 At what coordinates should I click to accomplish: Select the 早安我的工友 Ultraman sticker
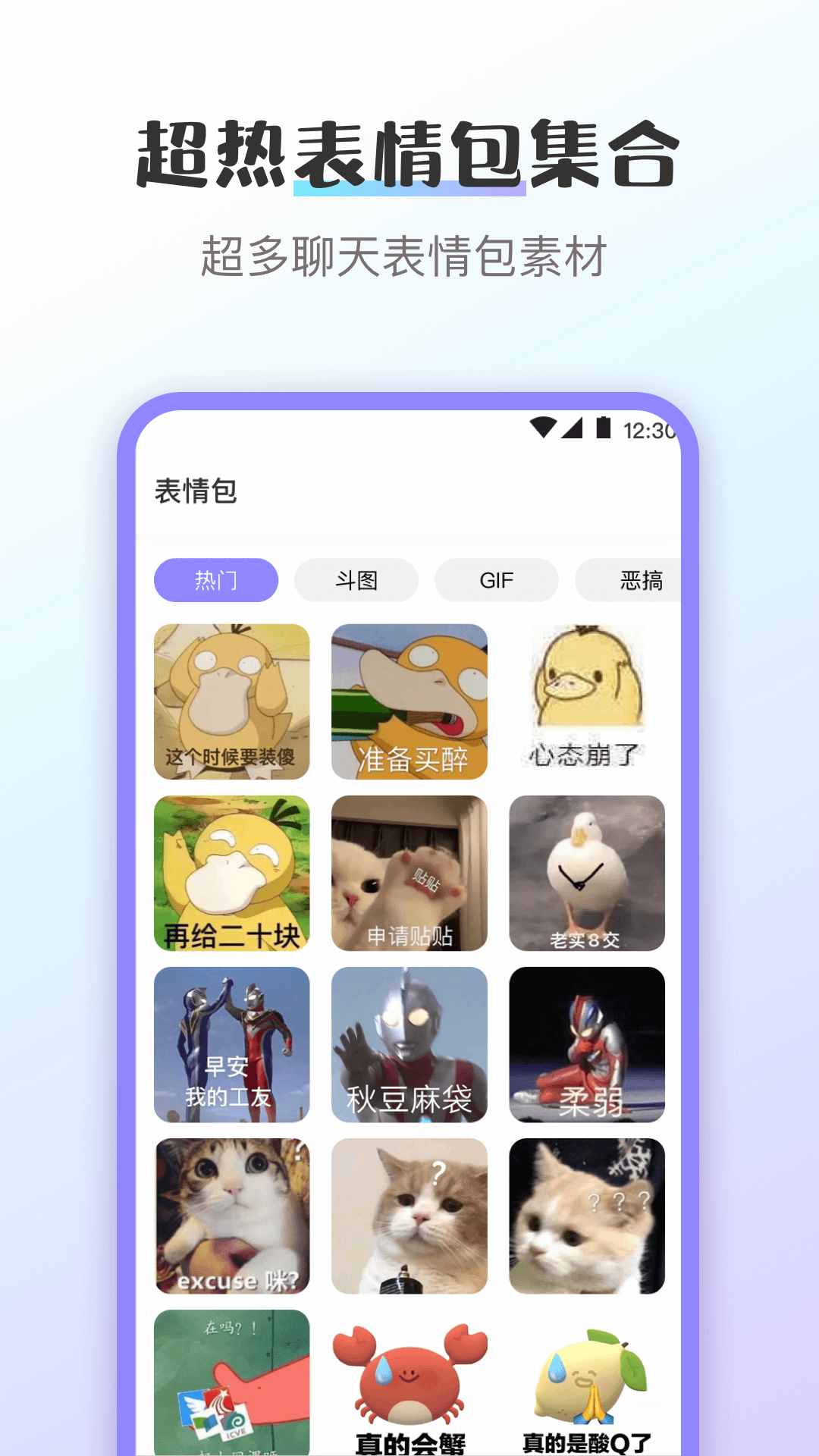pos(232,1043)
